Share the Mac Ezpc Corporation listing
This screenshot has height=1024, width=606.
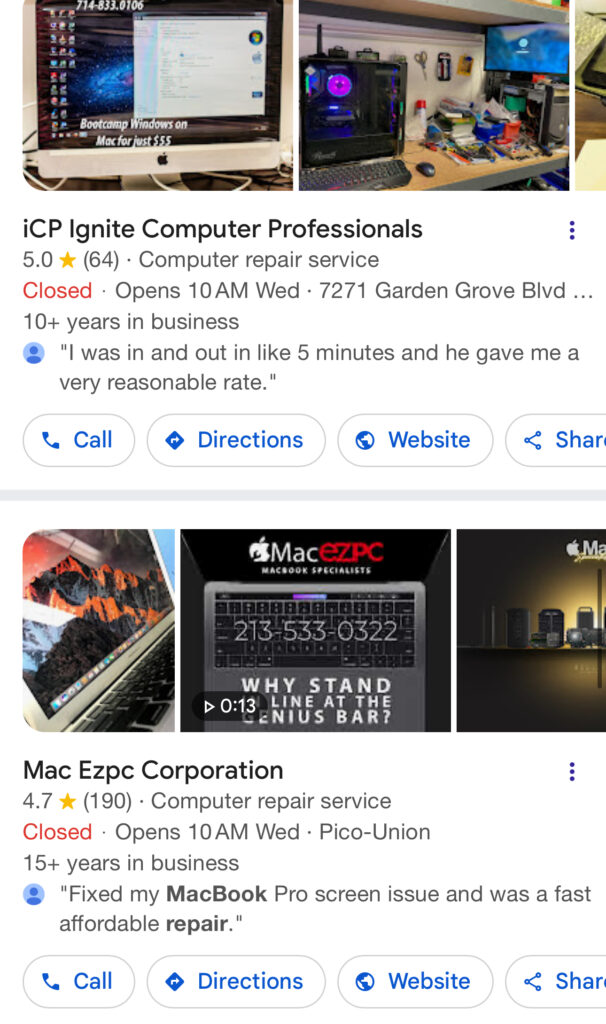(x=564, y=981)
